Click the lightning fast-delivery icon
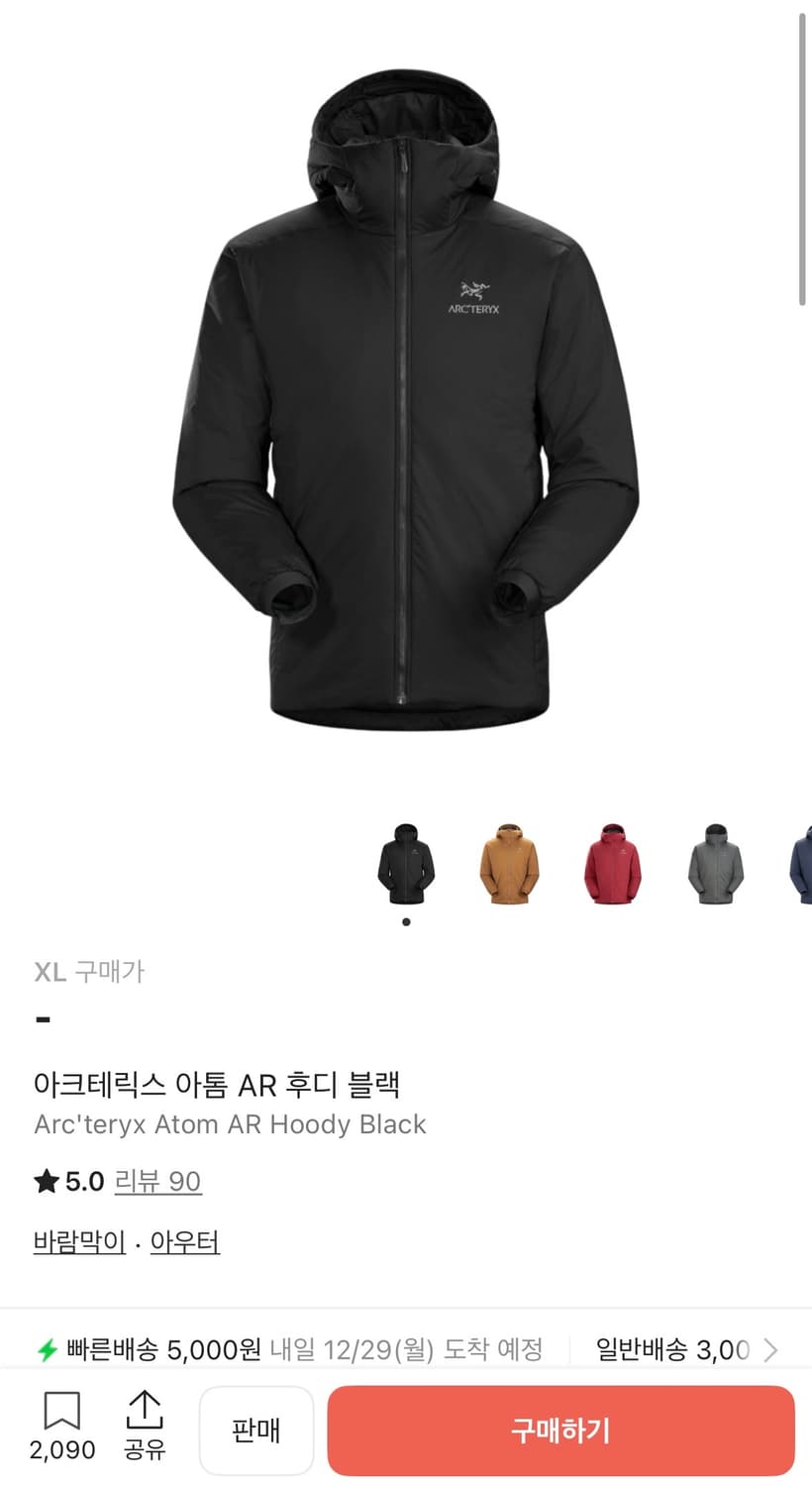Viewport: 812px width, 1486px height. [49, 1349]
